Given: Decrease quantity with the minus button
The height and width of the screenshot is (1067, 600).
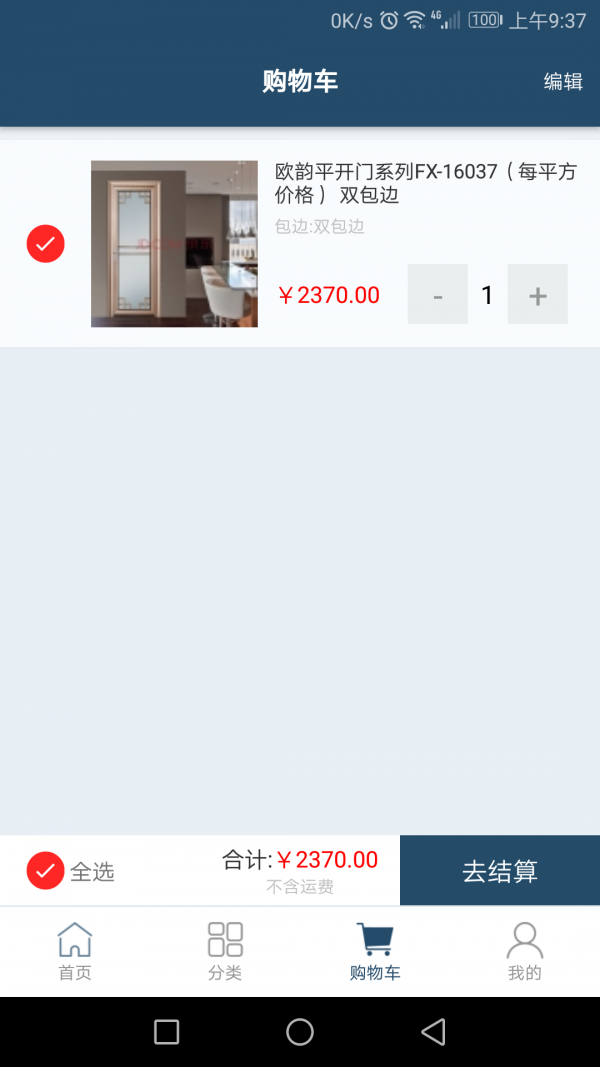Looking at the screenshot, I should pos(437,295).
